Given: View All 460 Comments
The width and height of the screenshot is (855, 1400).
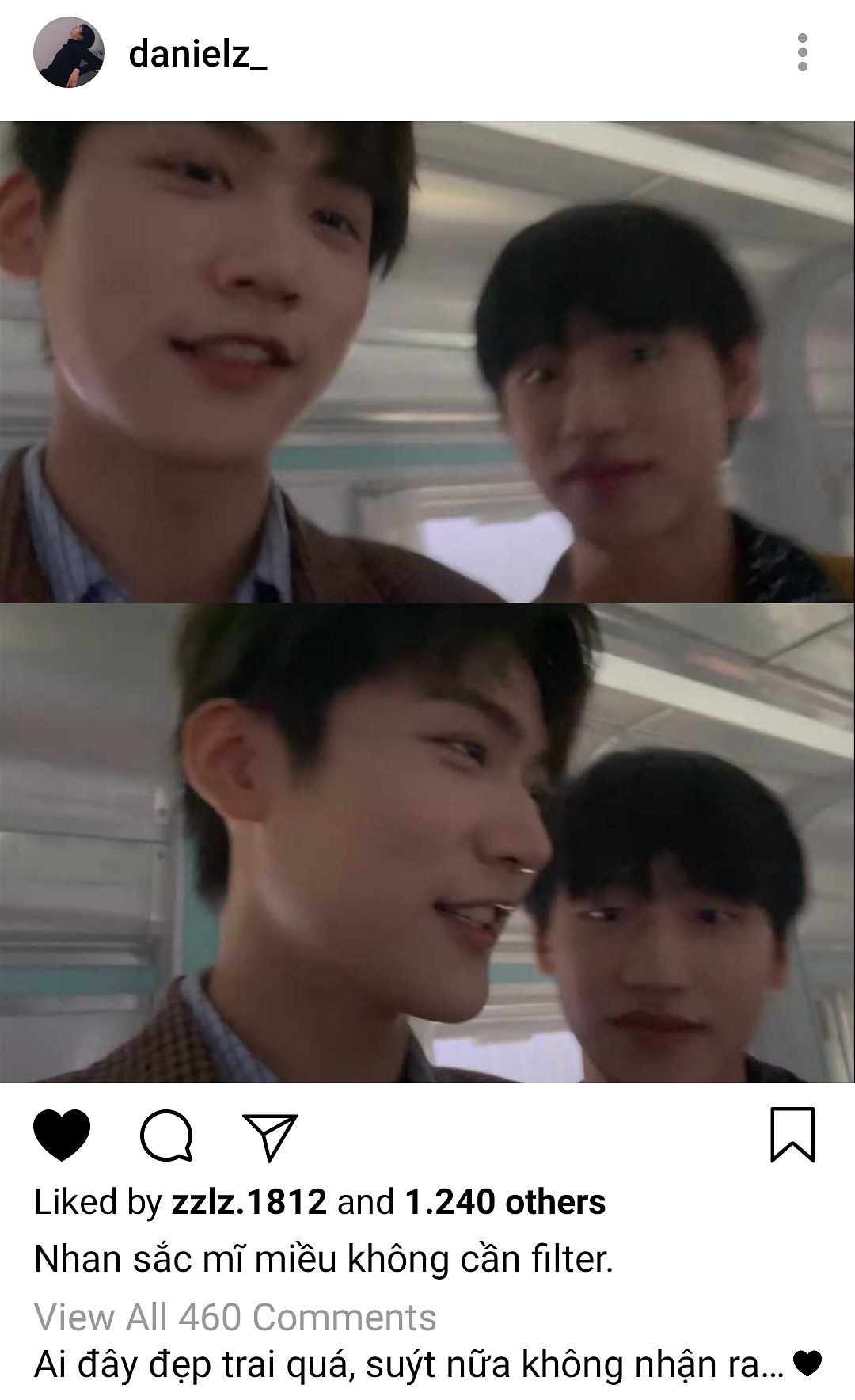Looking at the screenshot, I should point(235,1318).
